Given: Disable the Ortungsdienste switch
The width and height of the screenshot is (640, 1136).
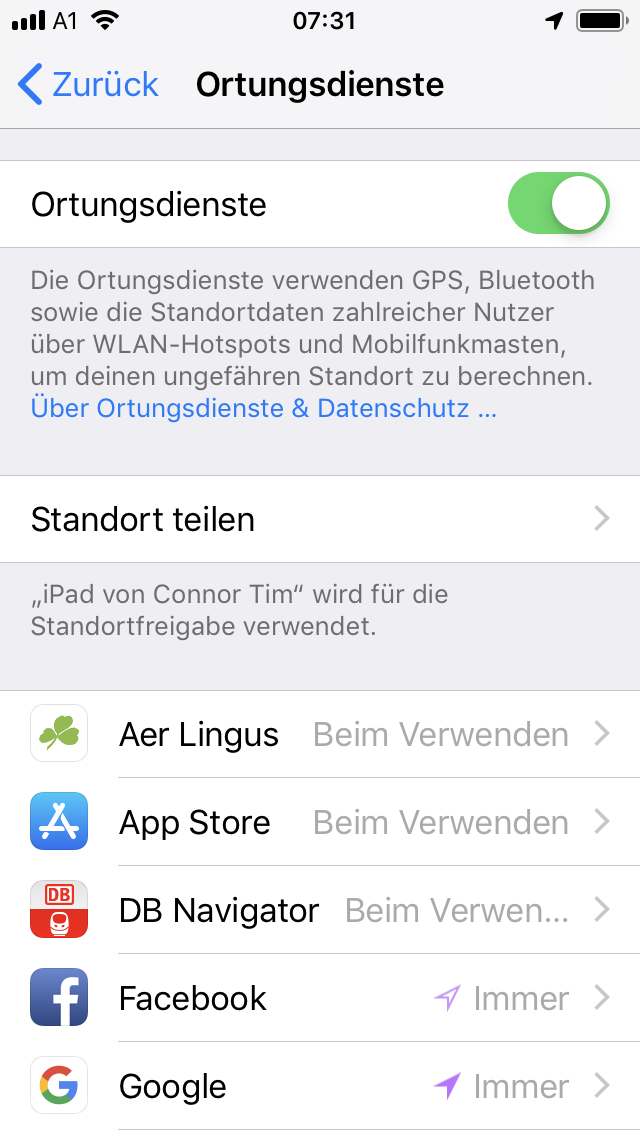Looking at the screenshot, I should 558,204.
